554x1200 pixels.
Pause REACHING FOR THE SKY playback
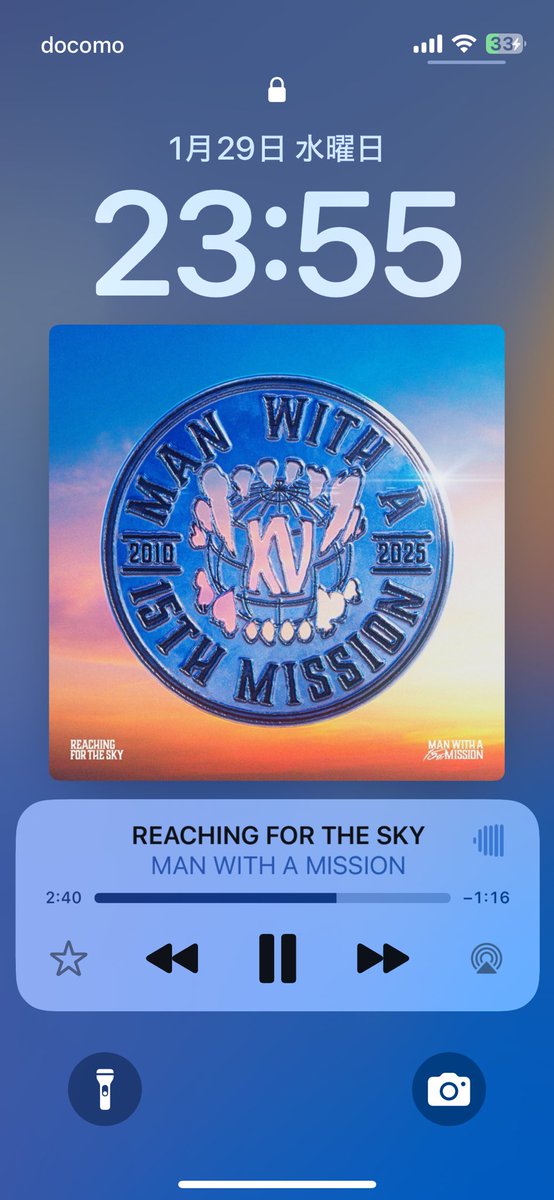(277, 958)
